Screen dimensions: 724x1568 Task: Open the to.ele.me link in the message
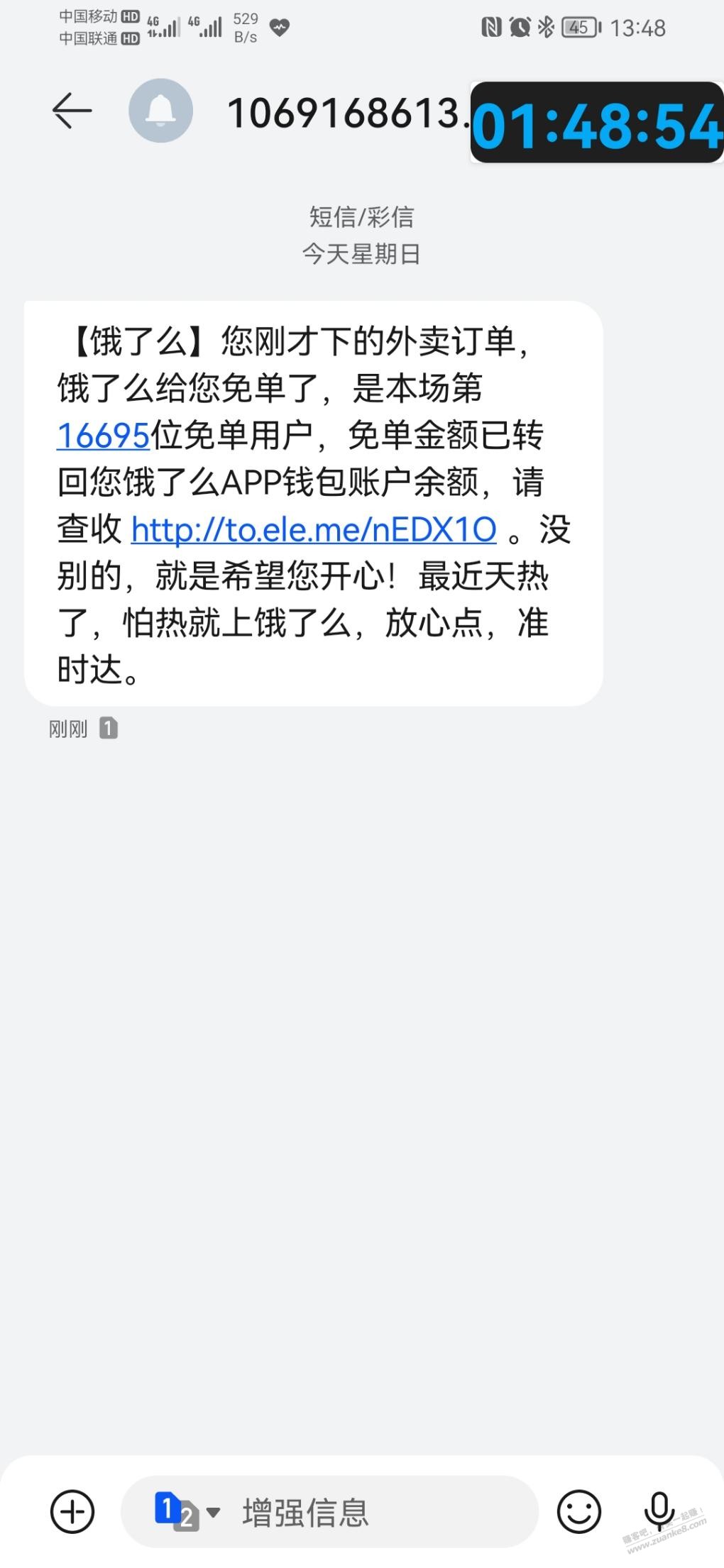pyautogui.click(x=314, y=529)
